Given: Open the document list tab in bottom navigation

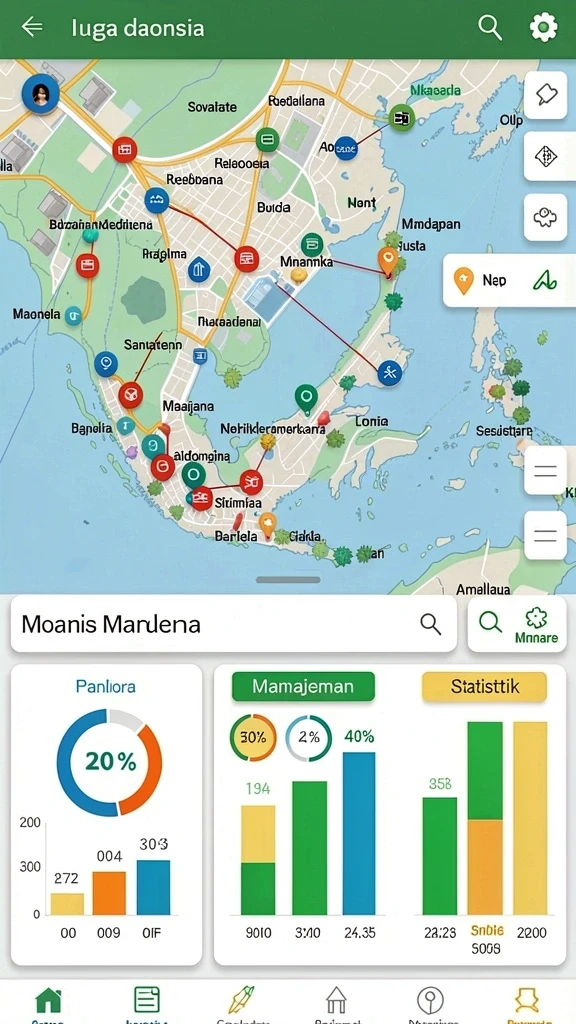Looking at the screenshot, I should (146, 1001).
